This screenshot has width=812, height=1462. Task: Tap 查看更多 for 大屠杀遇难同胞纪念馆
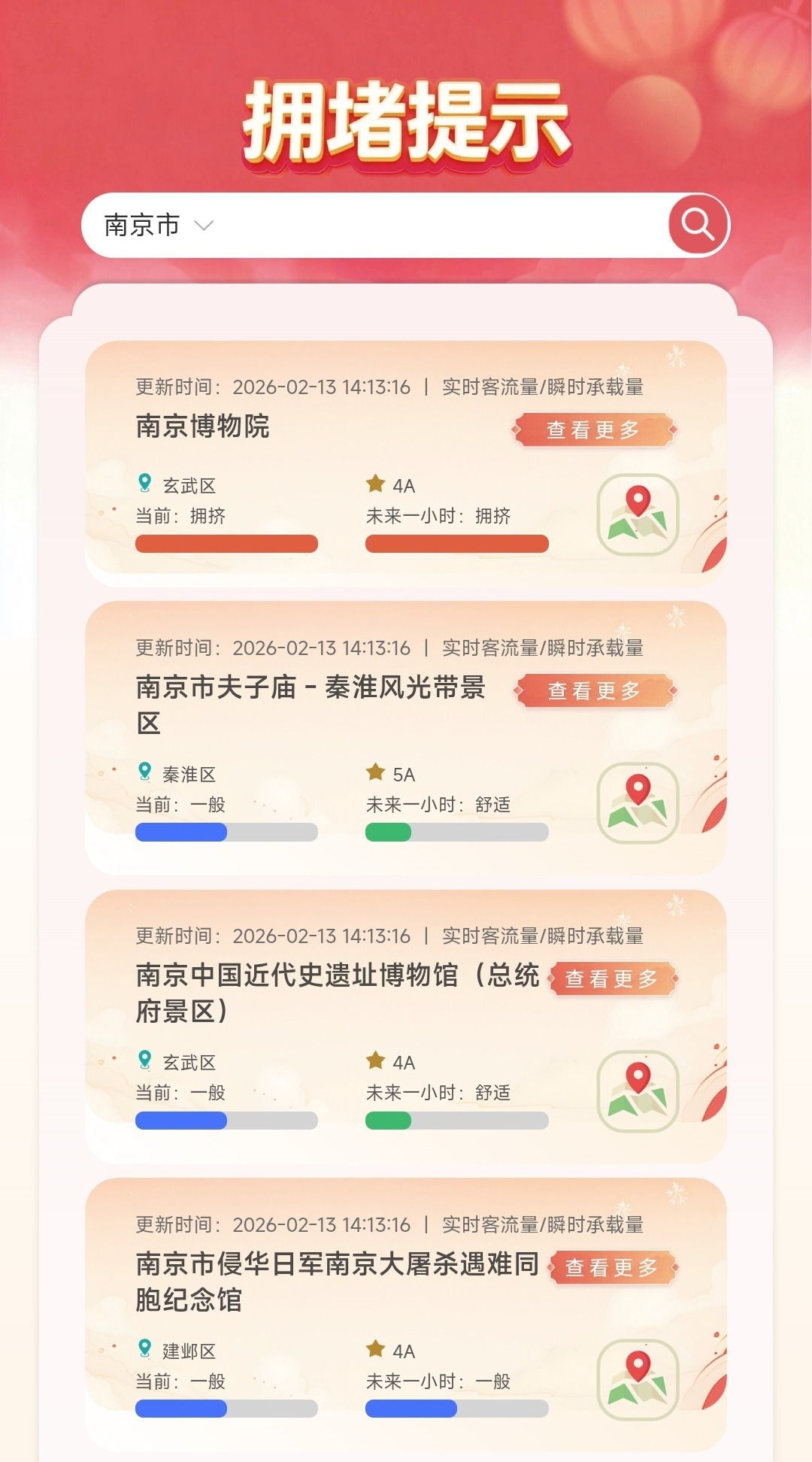(x=611, y=1267)
